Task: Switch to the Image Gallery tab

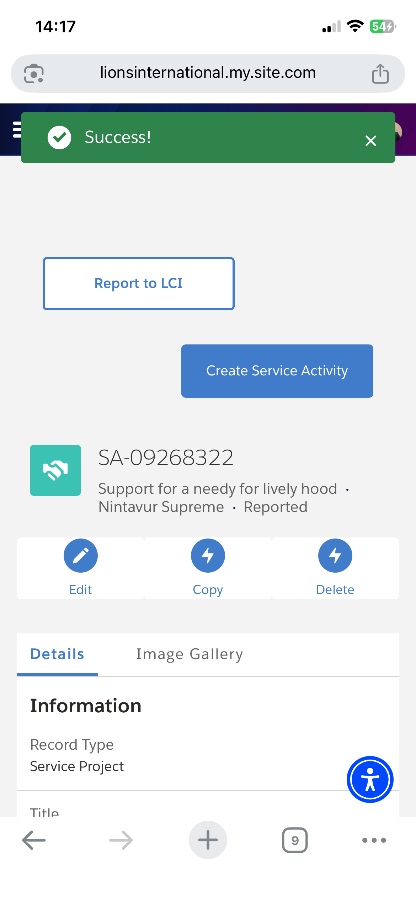Action: 189,654
